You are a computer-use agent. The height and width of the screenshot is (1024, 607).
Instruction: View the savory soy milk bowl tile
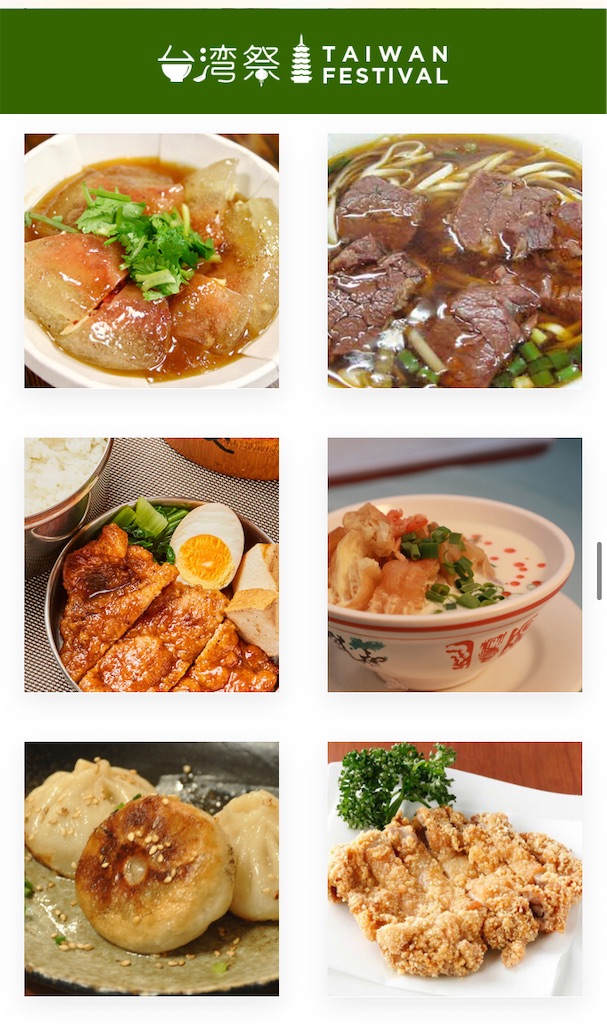click(455, 565)
